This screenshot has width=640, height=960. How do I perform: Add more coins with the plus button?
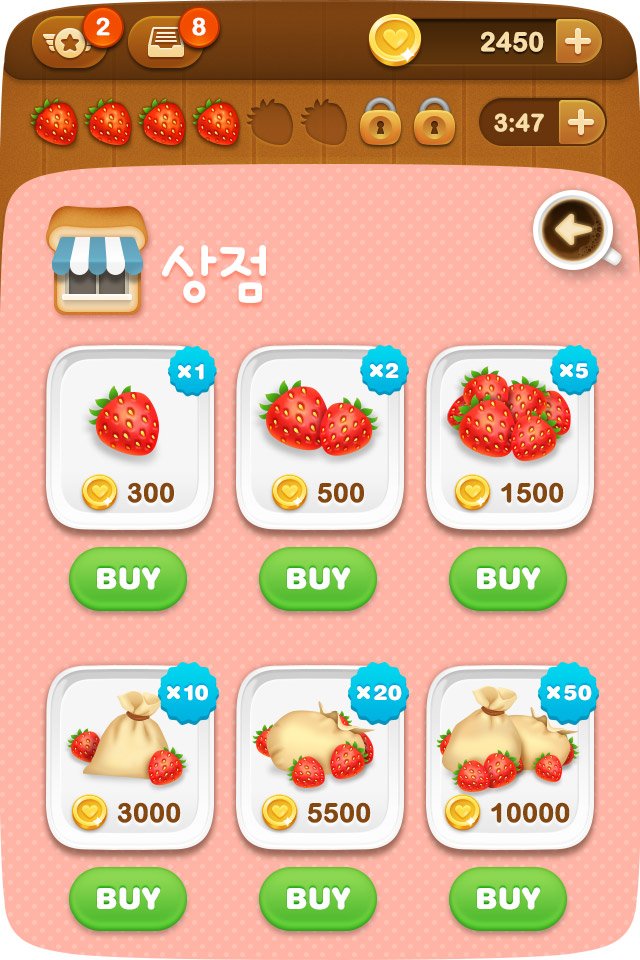point(581,42)
